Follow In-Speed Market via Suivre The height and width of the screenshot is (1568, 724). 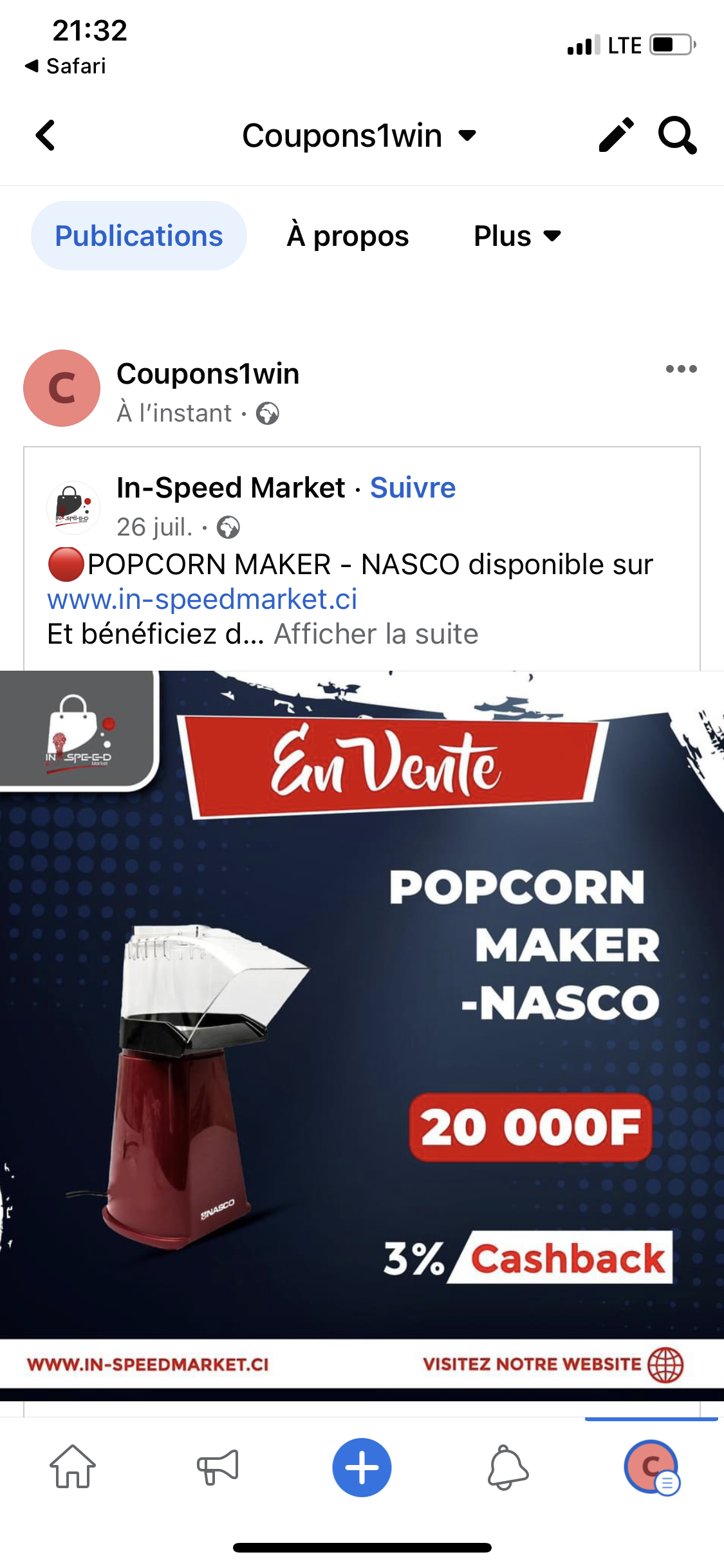(x=413, y=488)
